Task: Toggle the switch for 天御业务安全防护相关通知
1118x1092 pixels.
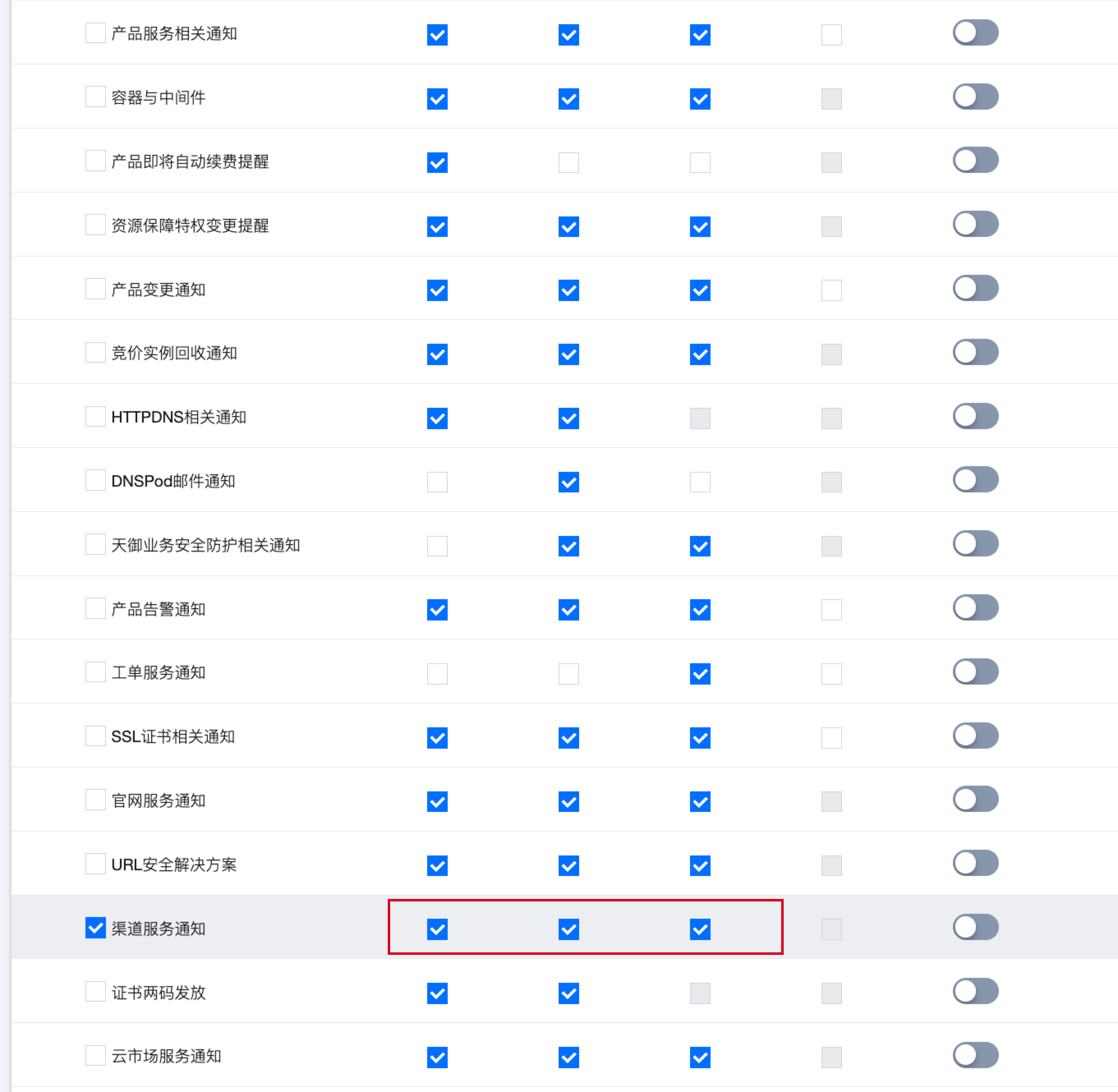Action: [975, 544]
